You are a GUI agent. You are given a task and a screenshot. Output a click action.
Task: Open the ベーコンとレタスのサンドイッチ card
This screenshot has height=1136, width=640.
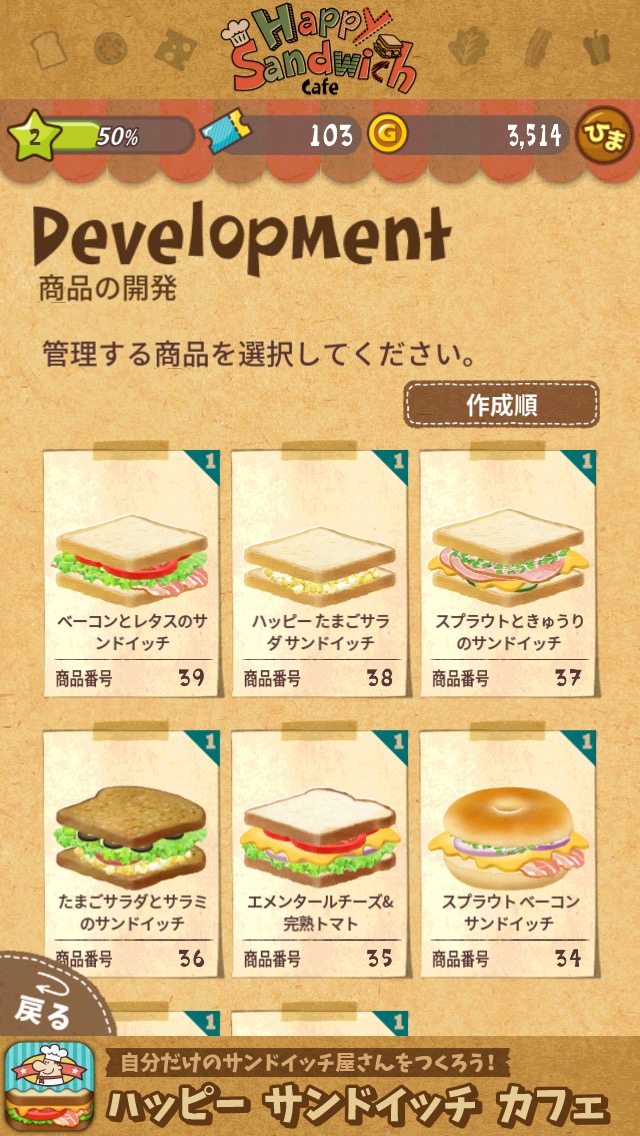[x=130, y=575]
